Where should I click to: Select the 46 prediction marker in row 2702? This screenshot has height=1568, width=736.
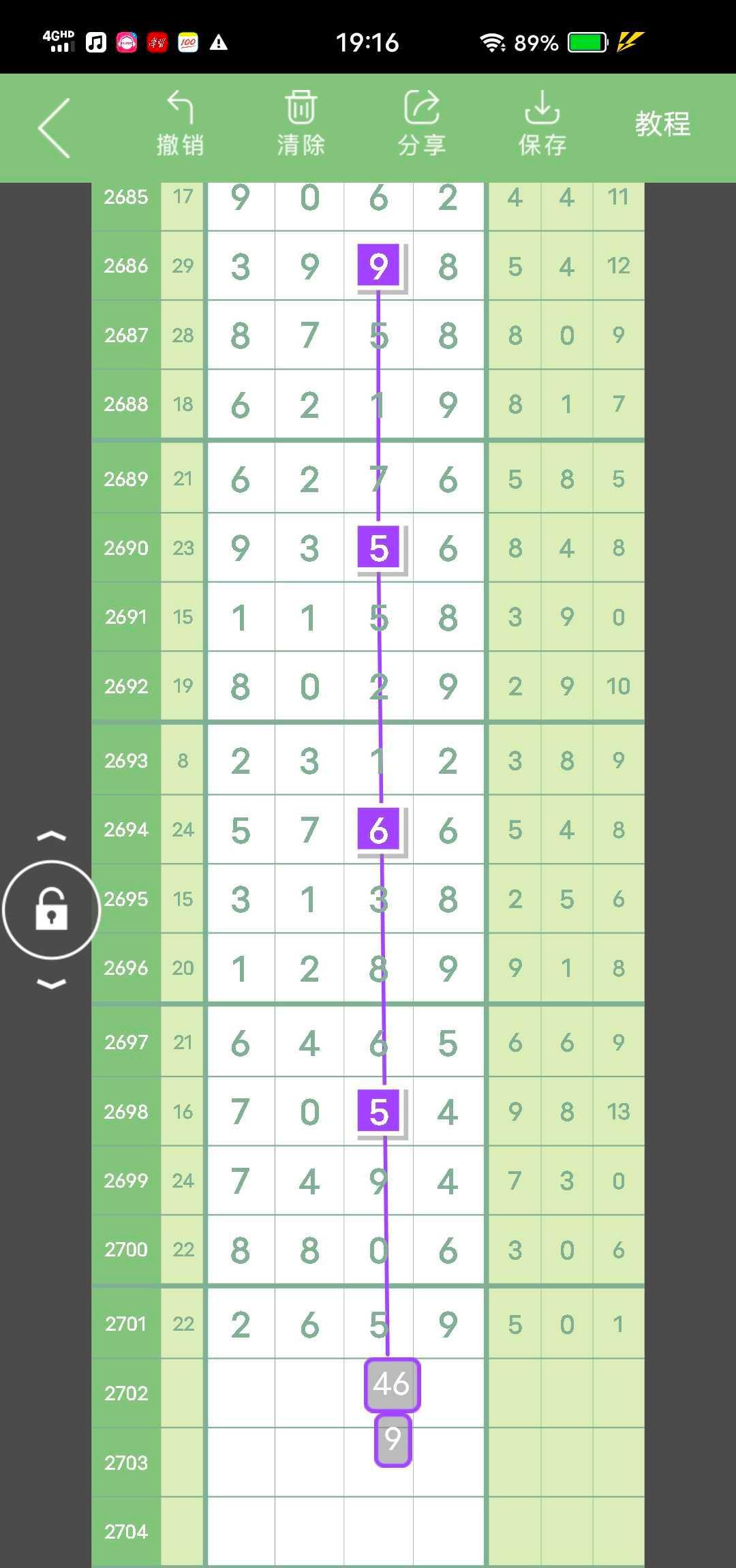point(392,1385)
